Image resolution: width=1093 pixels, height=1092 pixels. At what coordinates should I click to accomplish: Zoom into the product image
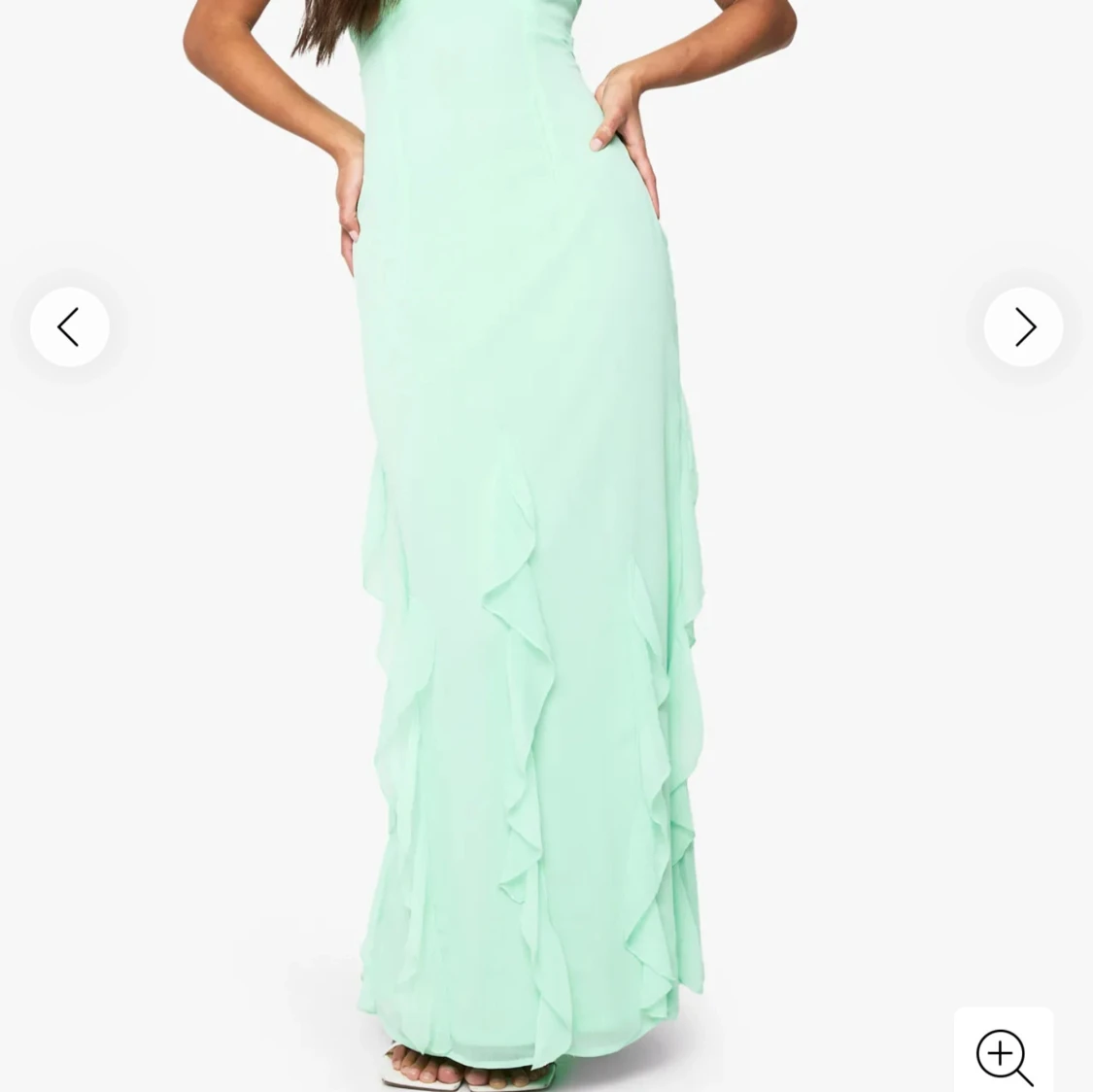[x=1004, y=1056]
